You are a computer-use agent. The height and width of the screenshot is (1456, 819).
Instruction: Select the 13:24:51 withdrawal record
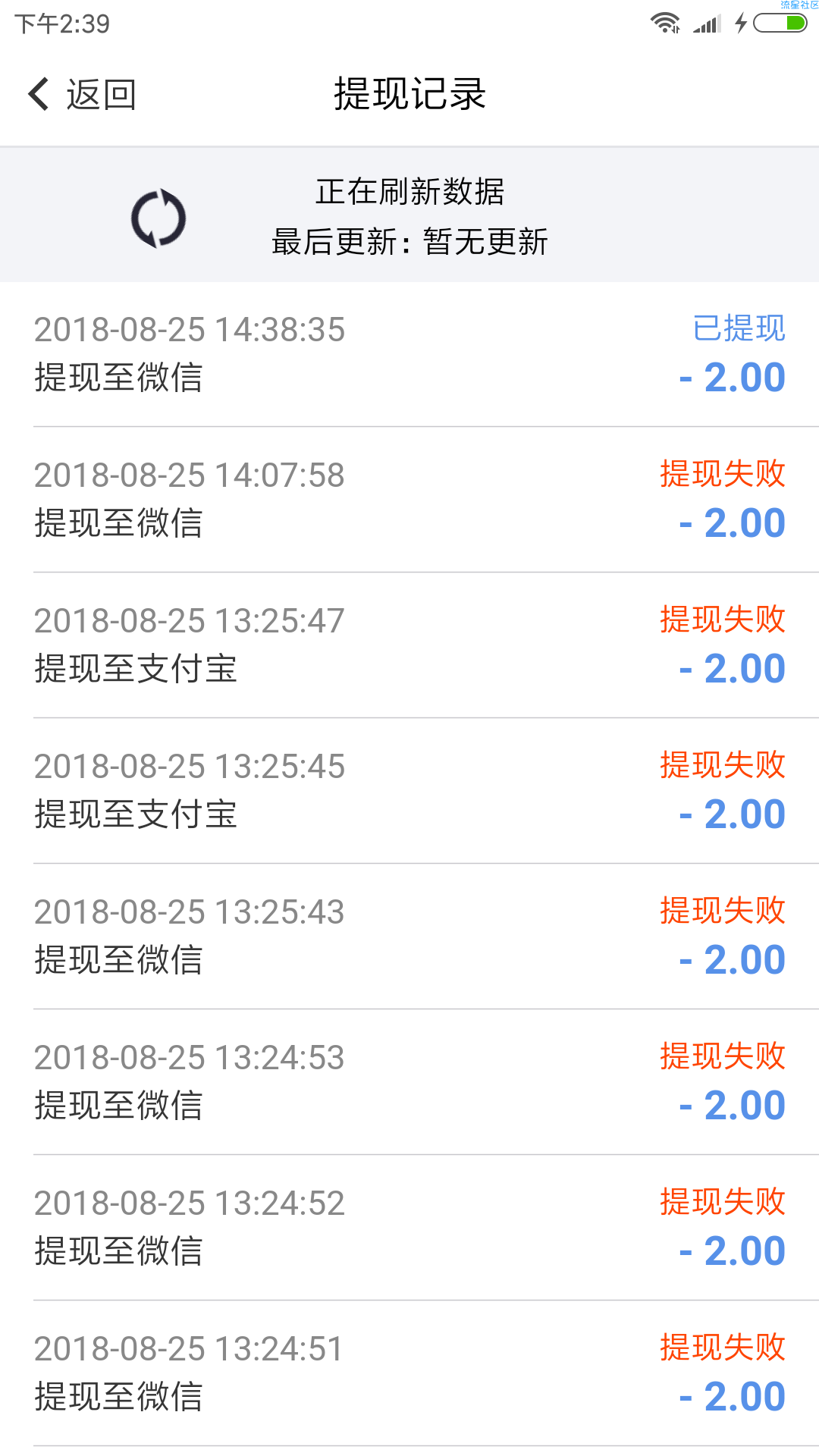pyautogui.click(x=409, y=1373)
